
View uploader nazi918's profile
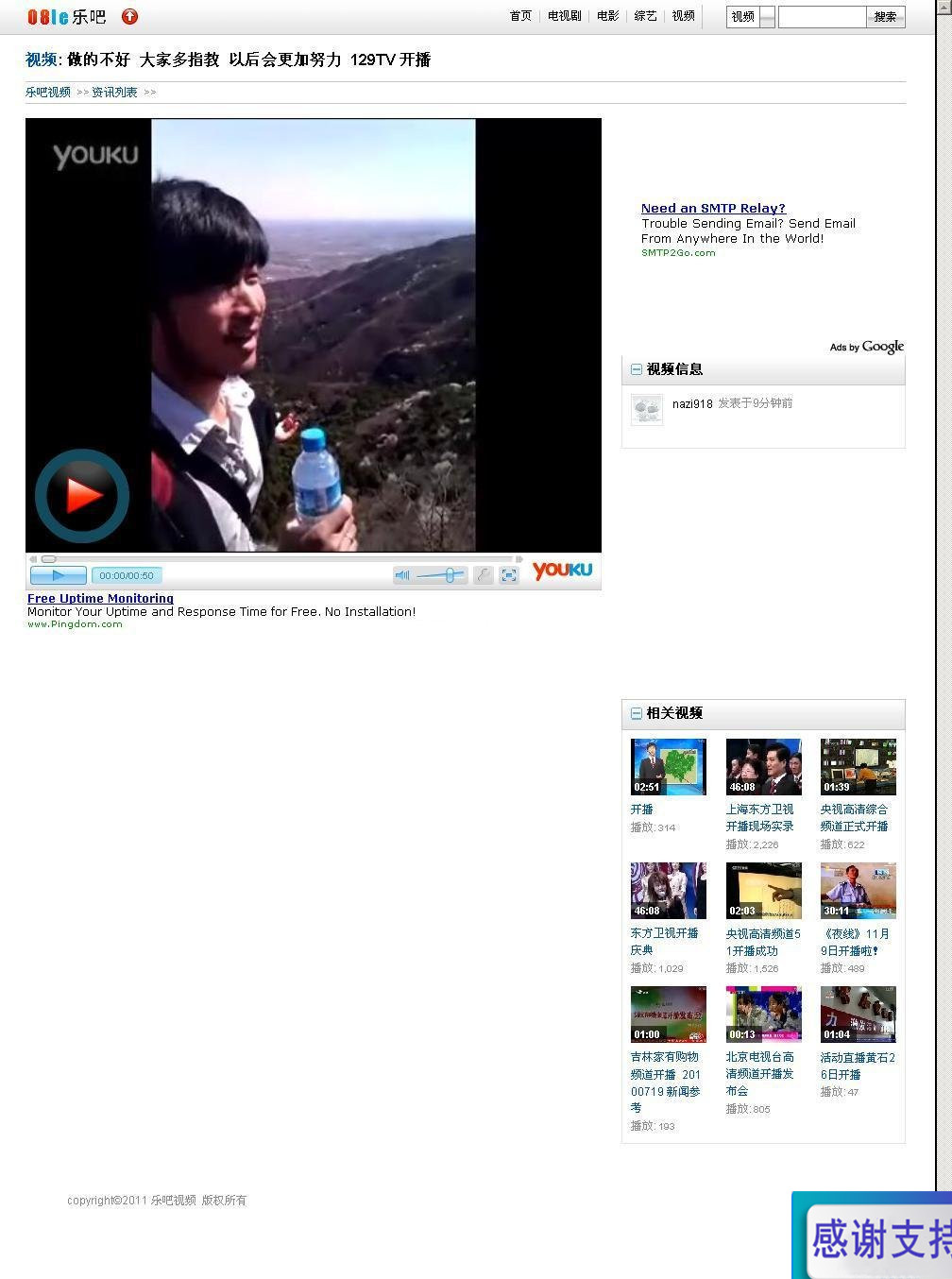click(x=692, y=403)
